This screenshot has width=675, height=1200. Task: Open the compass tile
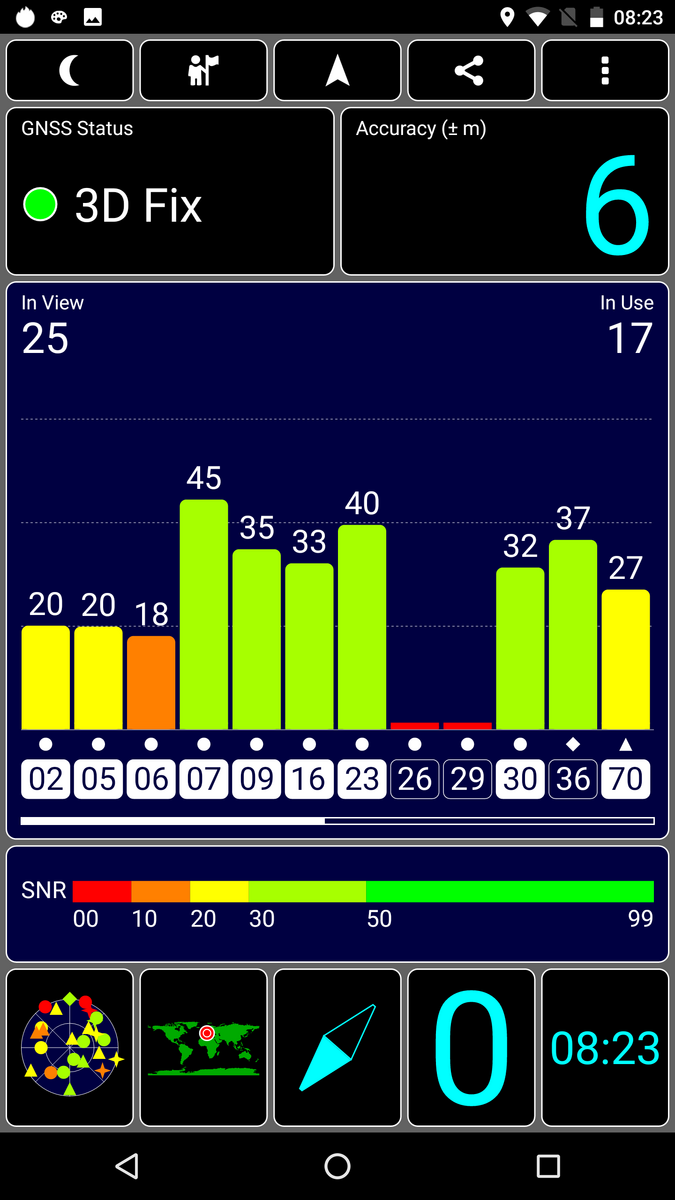338,1047
